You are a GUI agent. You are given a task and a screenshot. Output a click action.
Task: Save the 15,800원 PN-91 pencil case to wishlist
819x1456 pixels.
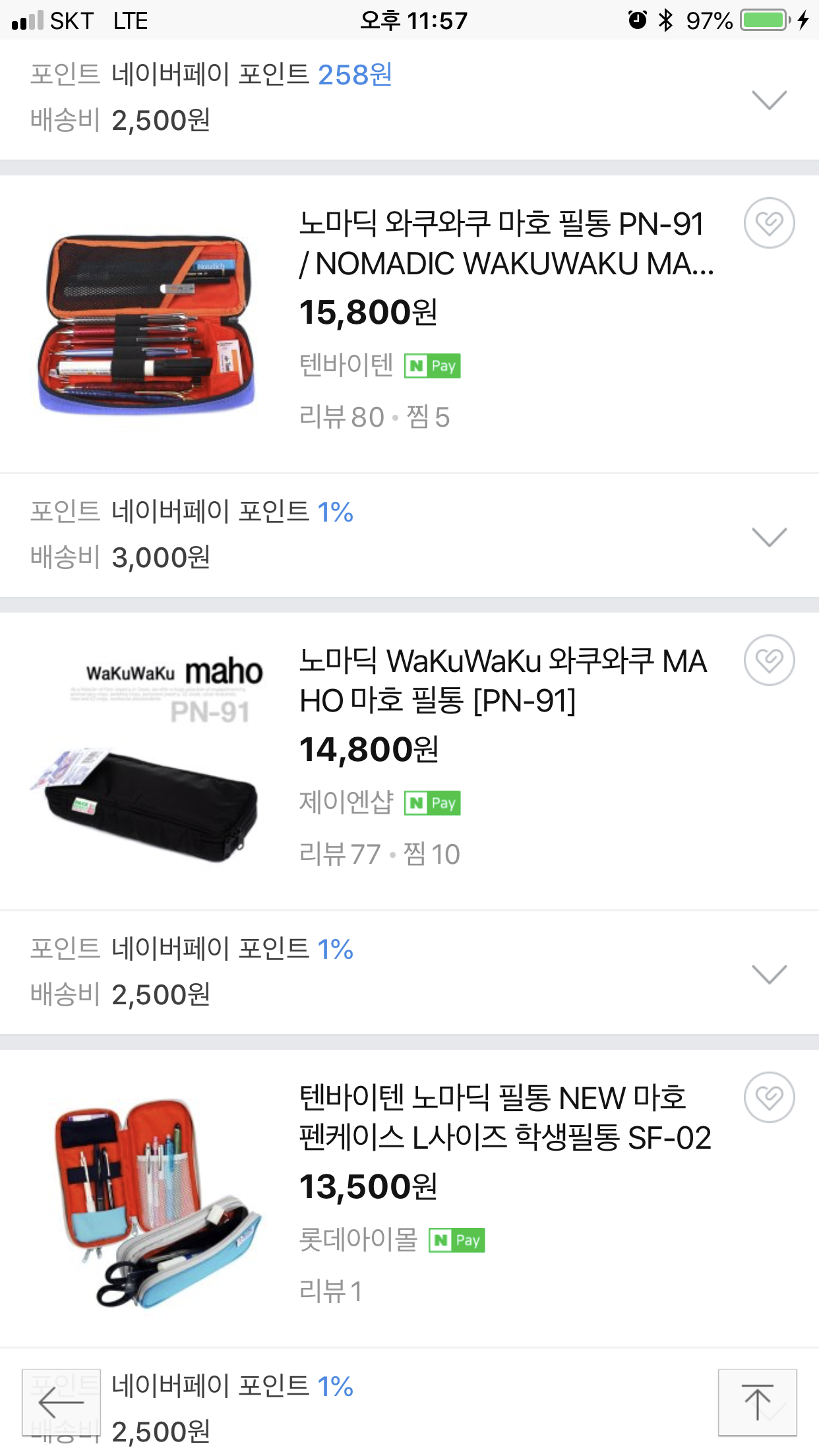click(769, 224)
